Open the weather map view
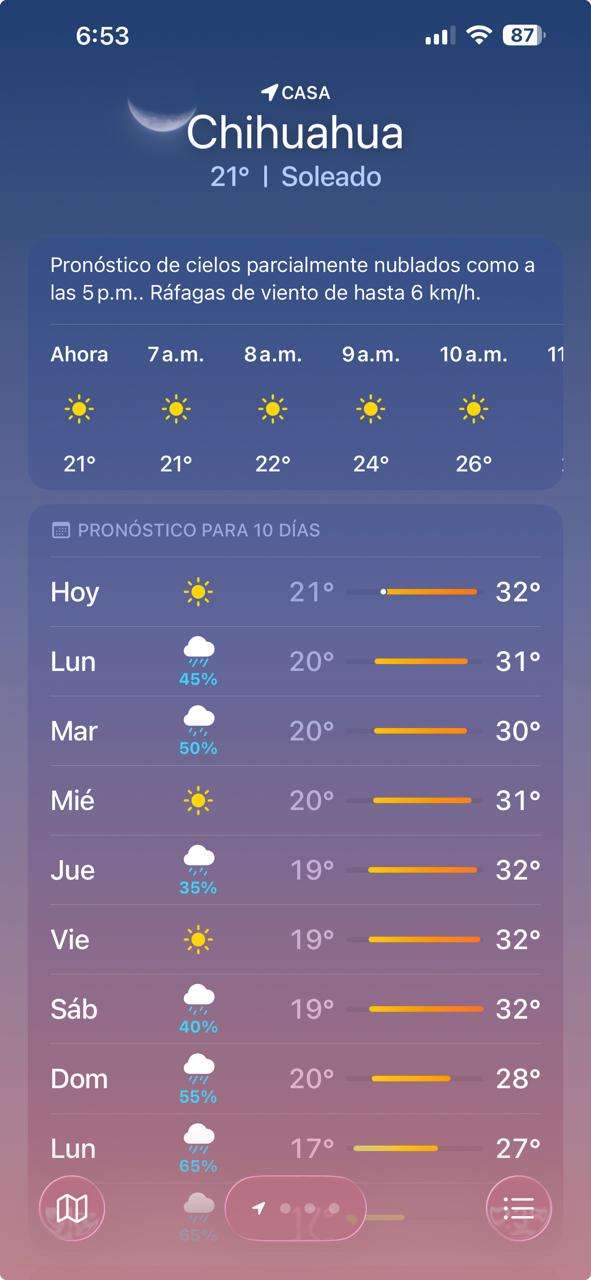Viewport: 591px width, 1280px height. [71, 1209]
